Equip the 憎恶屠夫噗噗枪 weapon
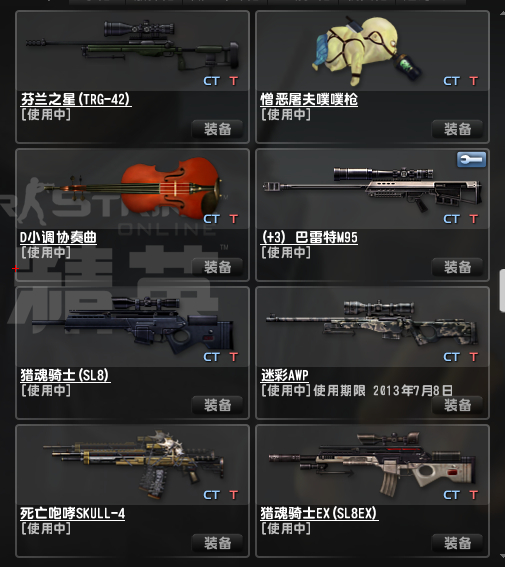Viewport: 505px width, 567px height. pos(457,129)
